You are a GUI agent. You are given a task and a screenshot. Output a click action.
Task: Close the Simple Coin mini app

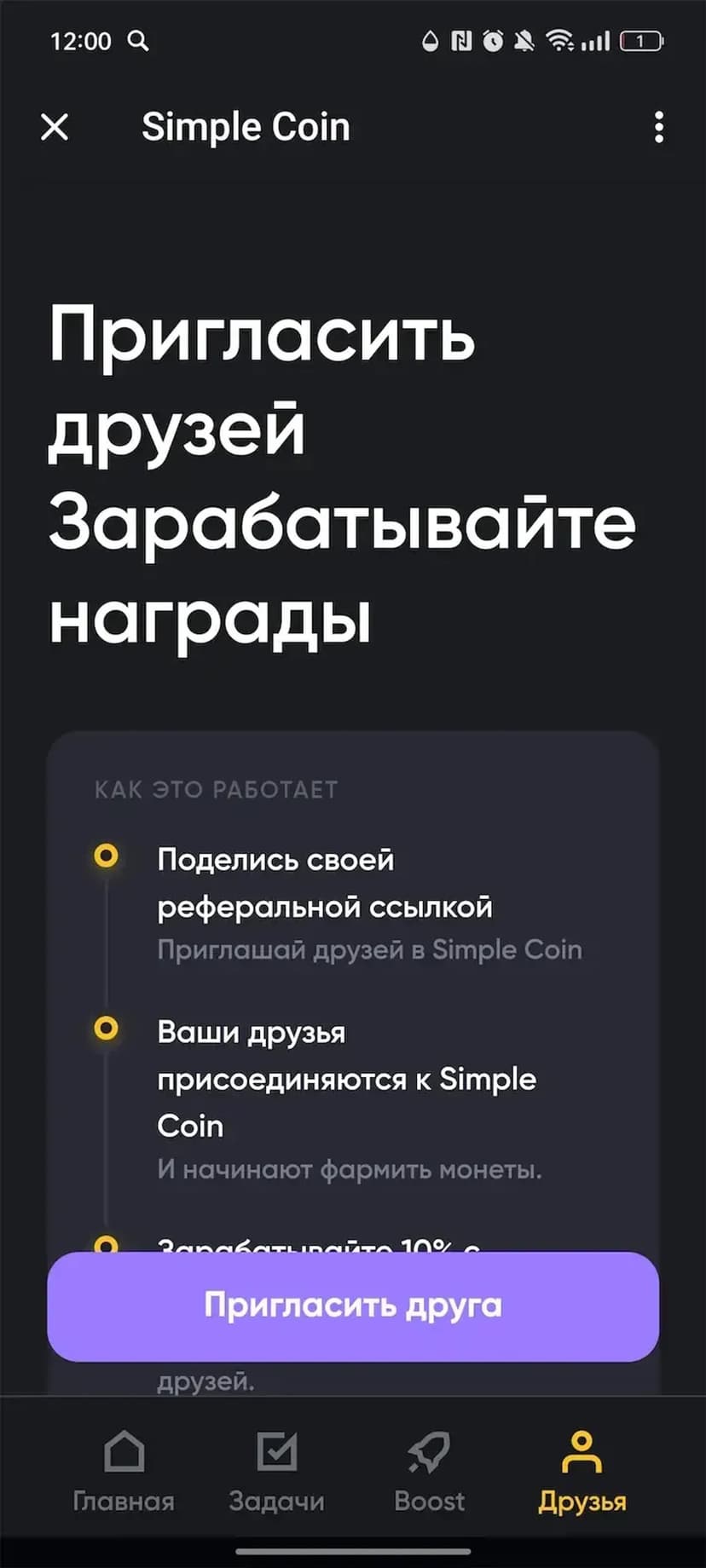pyautogui.click(x=55, y=128)
